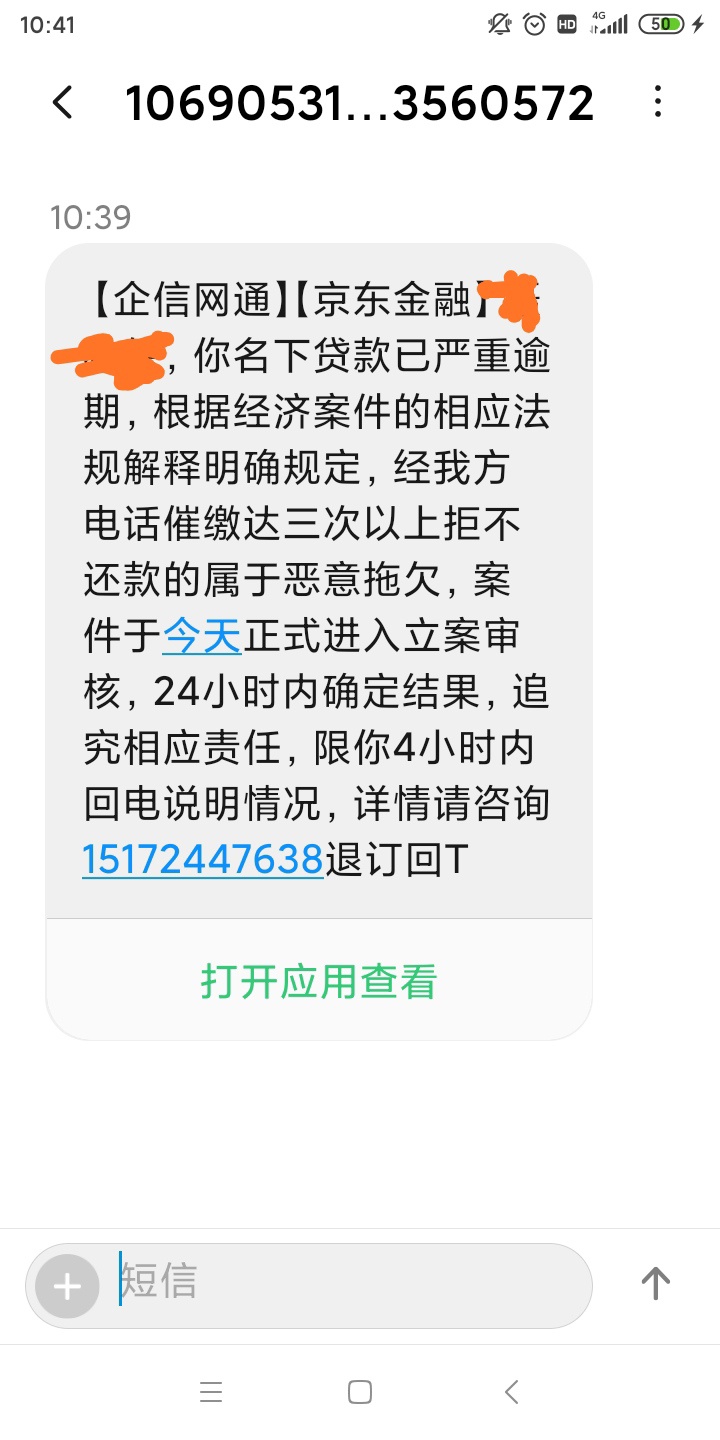Tap the 今天 link in the message
Screen dimensions: 720x1440
coord(202,635)
